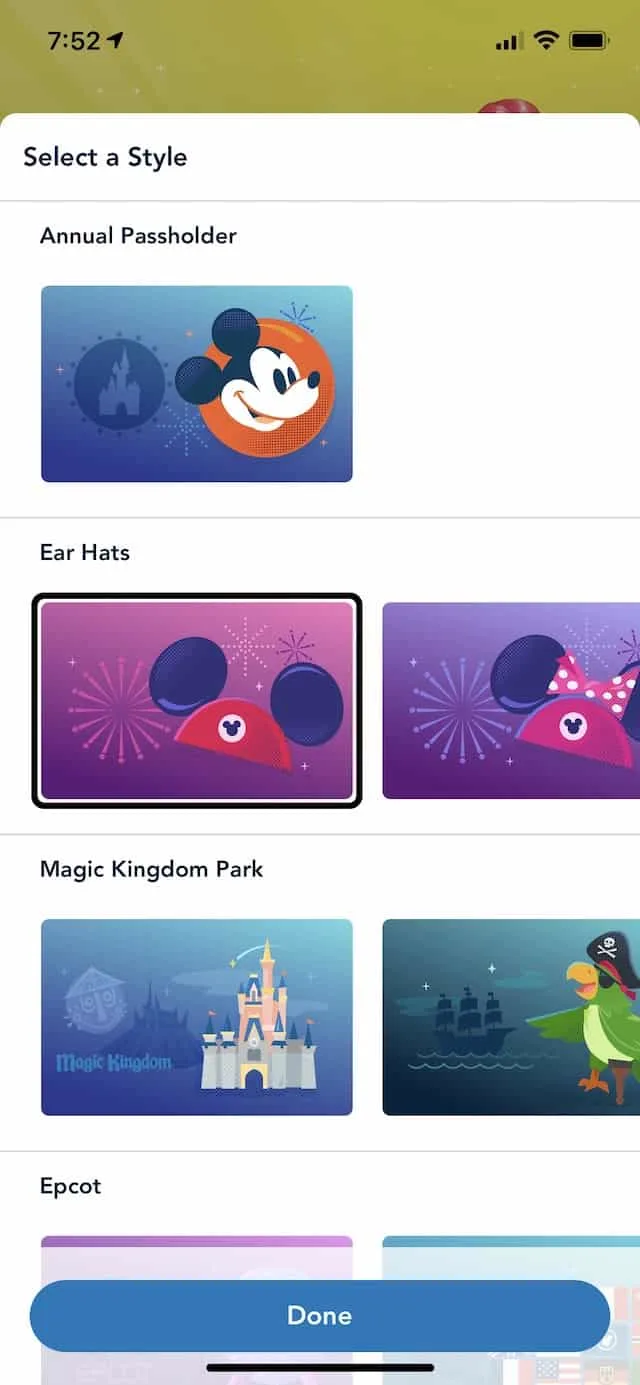
Task: Choose the red Mickey ear hat style
Action: 197,700
